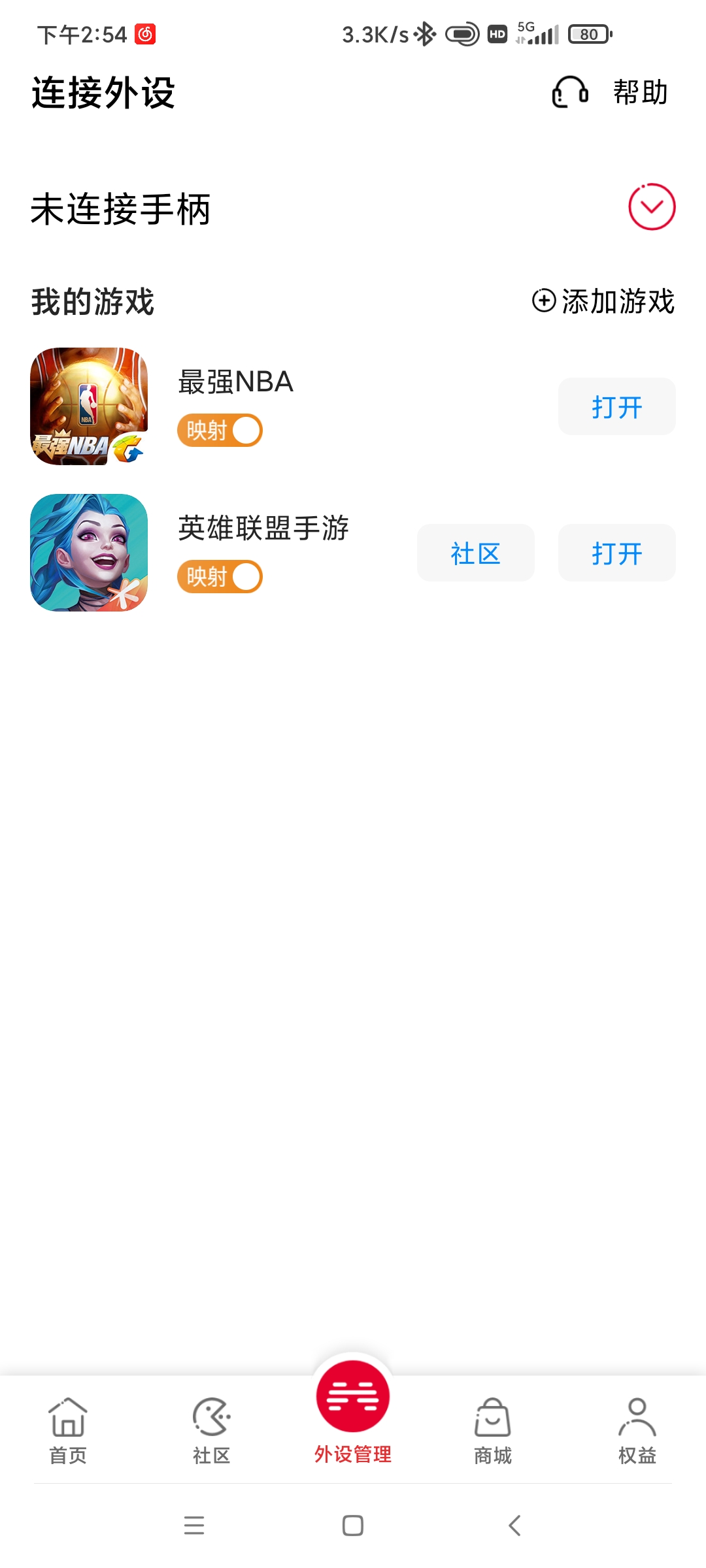Toggle the 映射 switch for 英雄联盟手游
The image size is (706, 1568).
click(220, 577)
